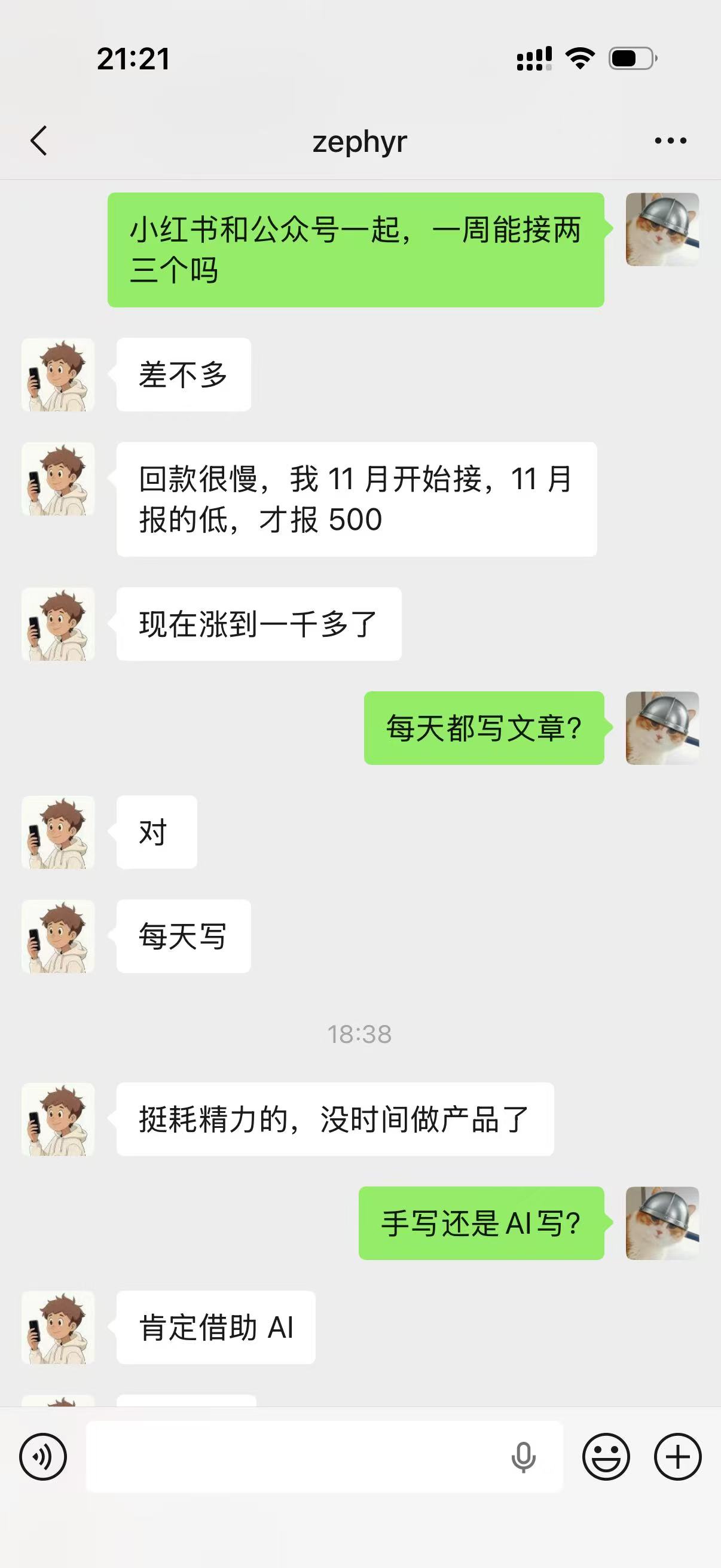721x1568 pixels.
Task: Open the plus attachments menu
Action: (678, 1457)
